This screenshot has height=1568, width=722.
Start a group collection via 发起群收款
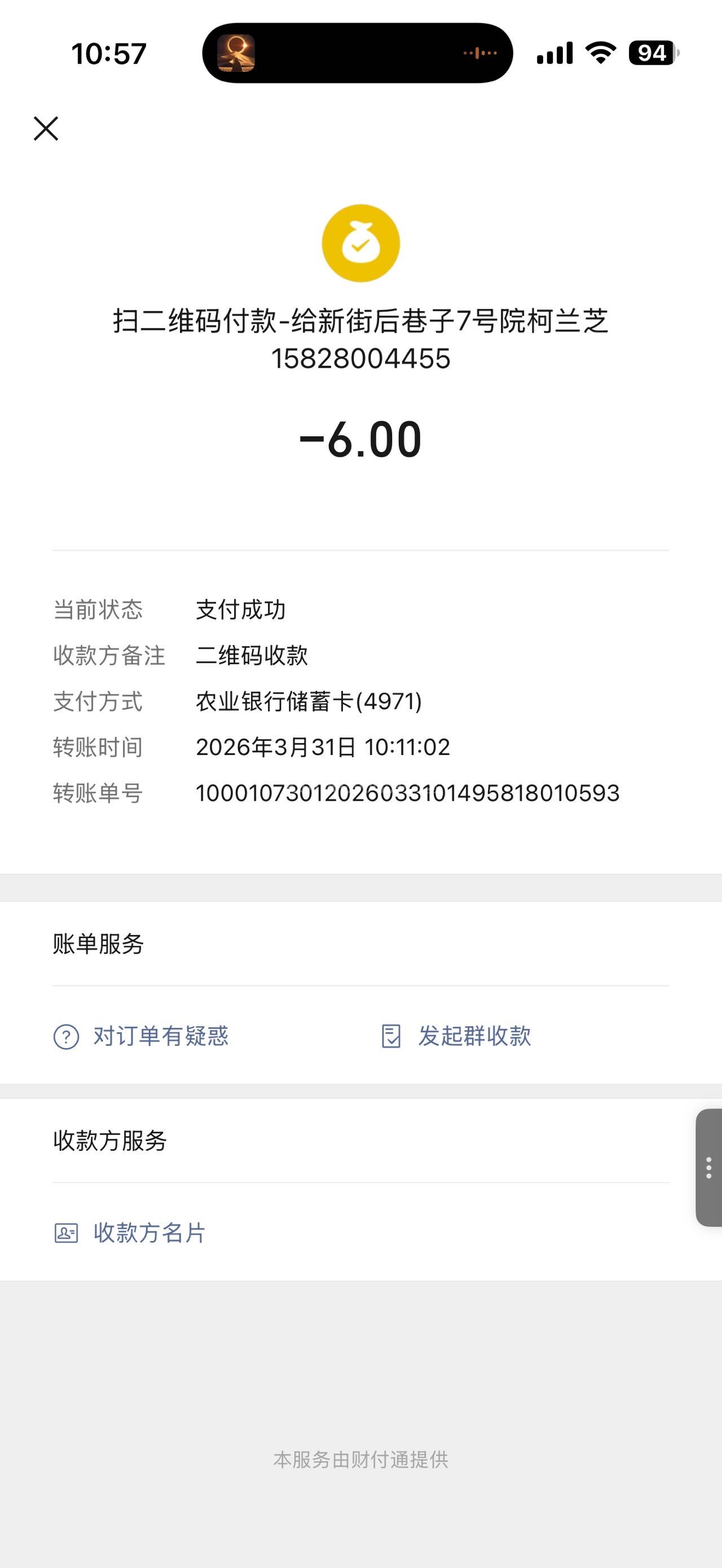pos(456,1036)
